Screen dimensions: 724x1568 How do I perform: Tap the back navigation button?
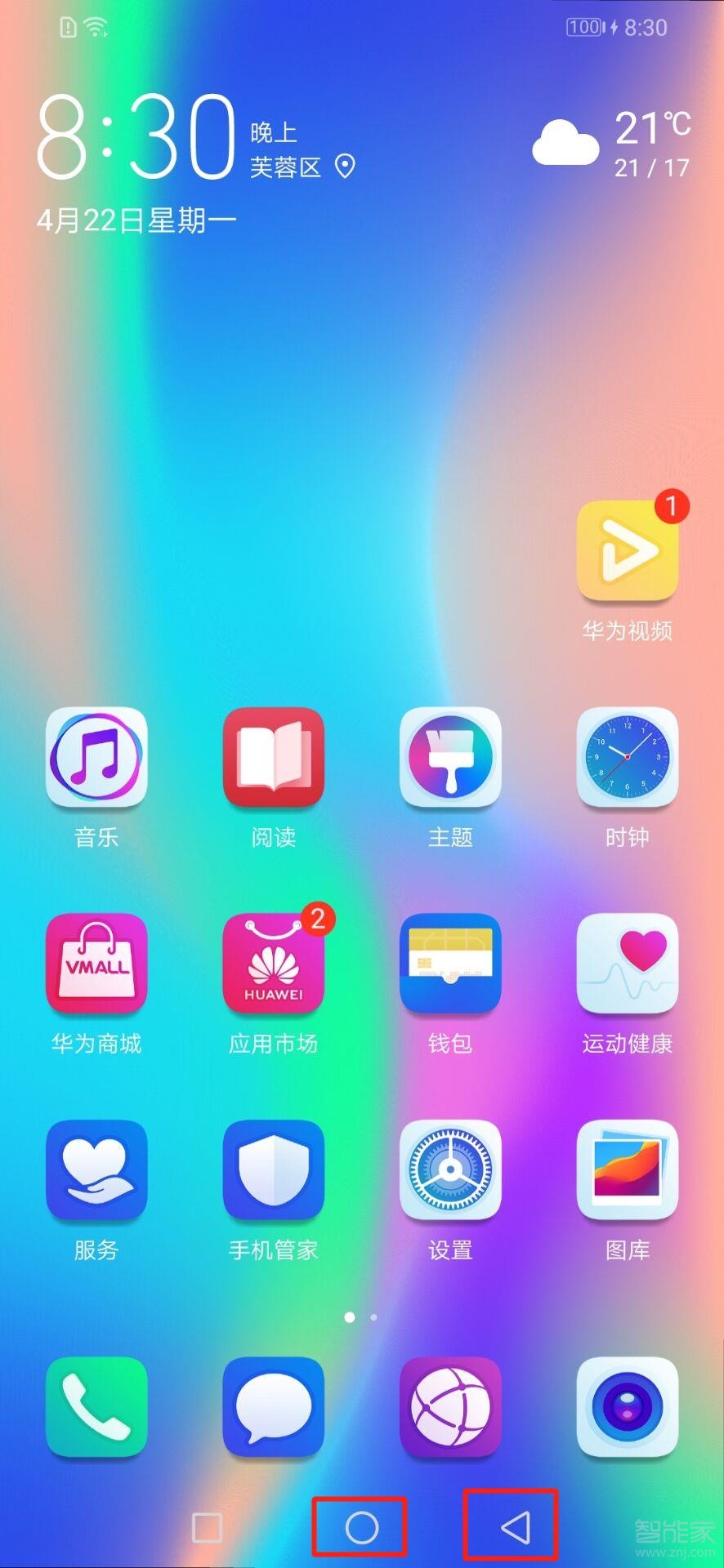(513, 1526)
